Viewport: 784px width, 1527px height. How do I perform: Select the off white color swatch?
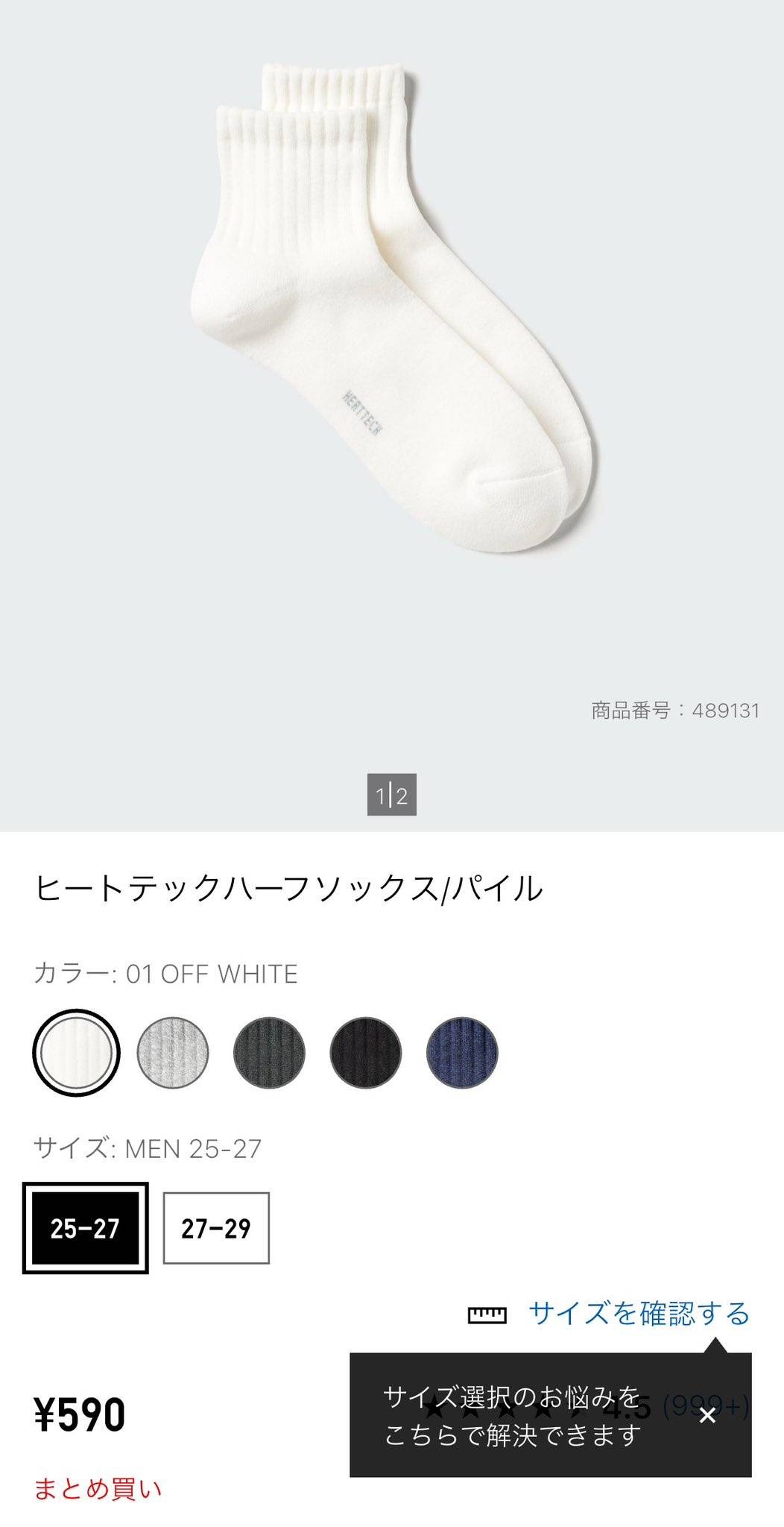coord(76,1052)
